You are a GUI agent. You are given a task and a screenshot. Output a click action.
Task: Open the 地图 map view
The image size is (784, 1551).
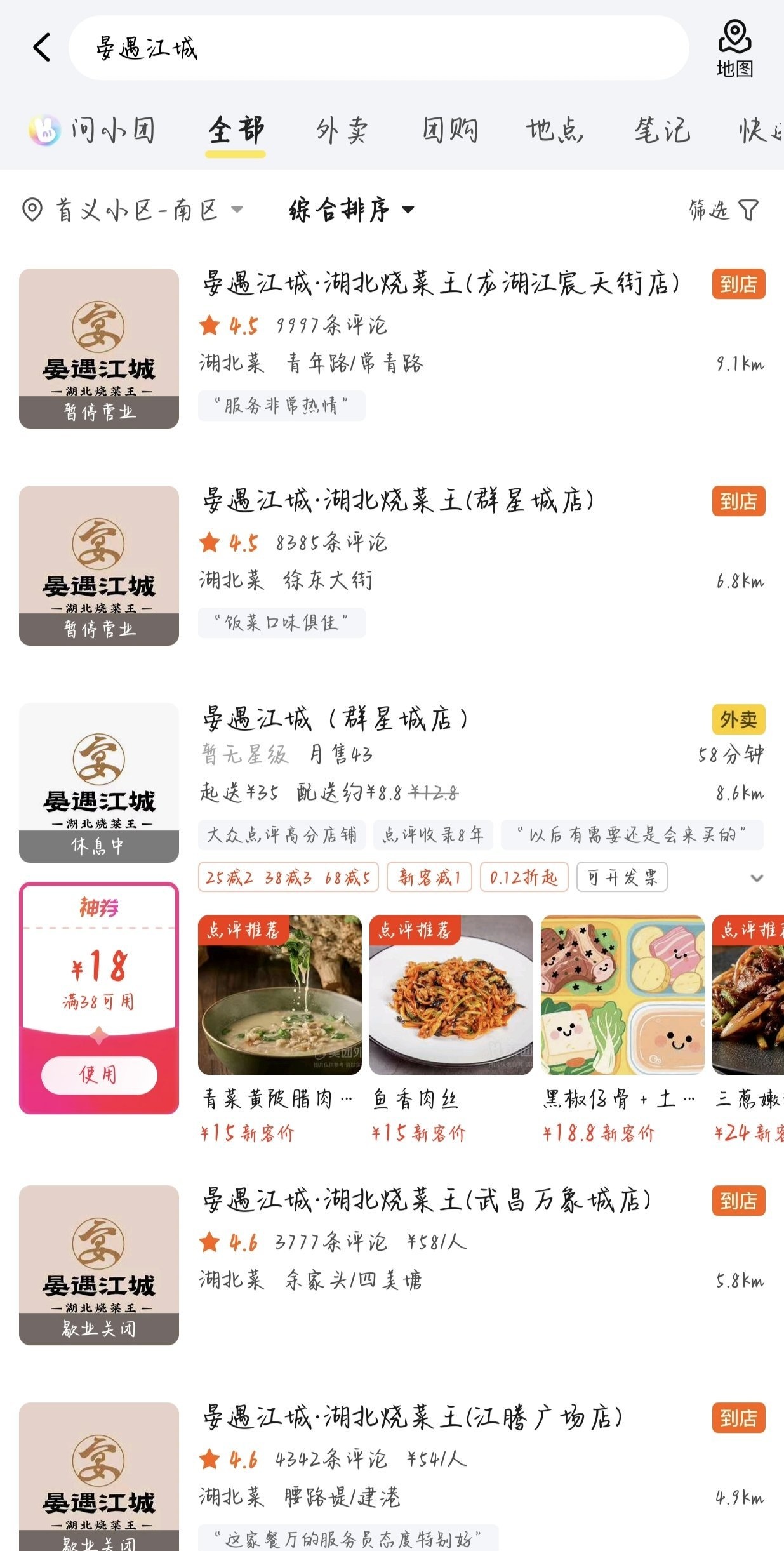[x=734, y=48]
